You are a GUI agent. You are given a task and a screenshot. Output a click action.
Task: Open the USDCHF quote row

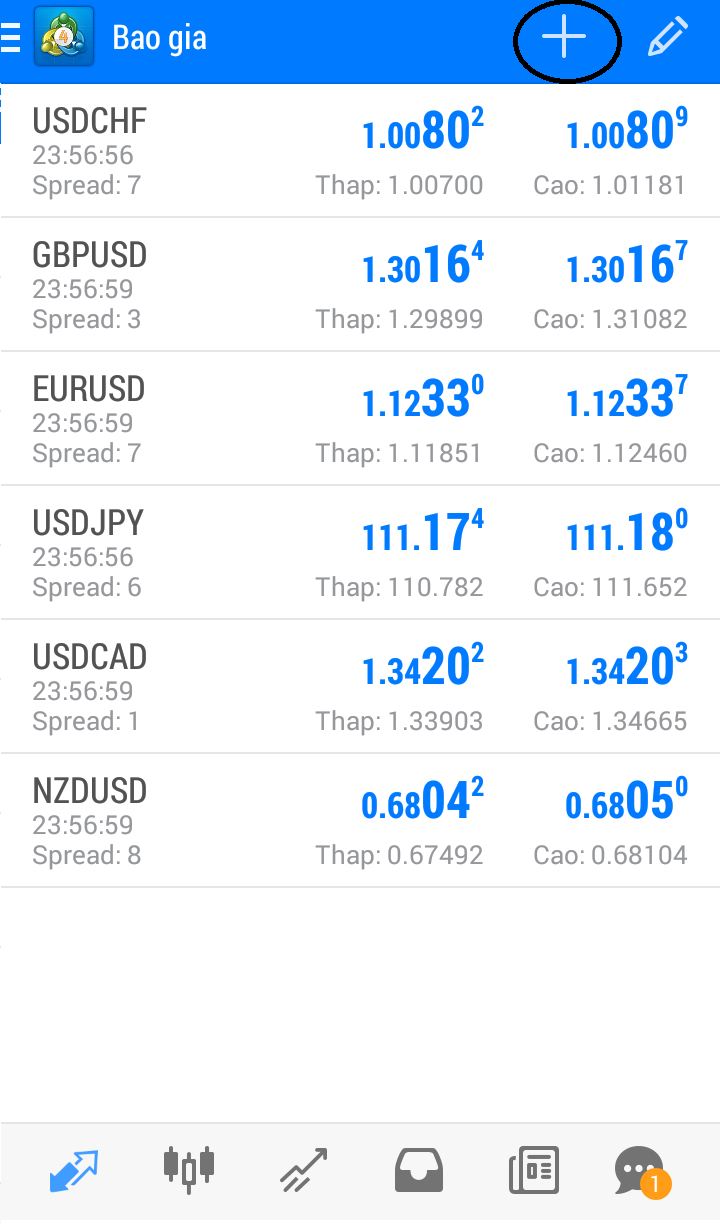360,151
